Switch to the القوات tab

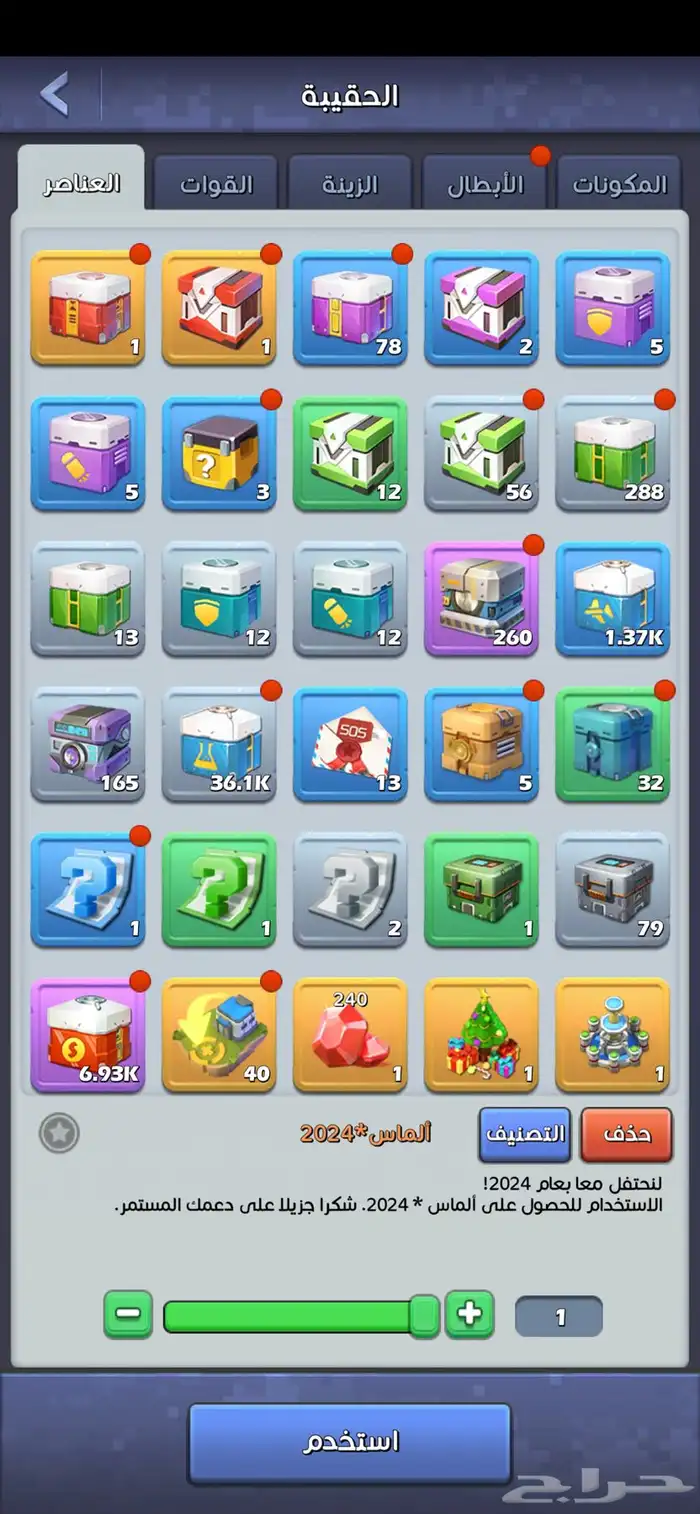(x=216, y=183)
